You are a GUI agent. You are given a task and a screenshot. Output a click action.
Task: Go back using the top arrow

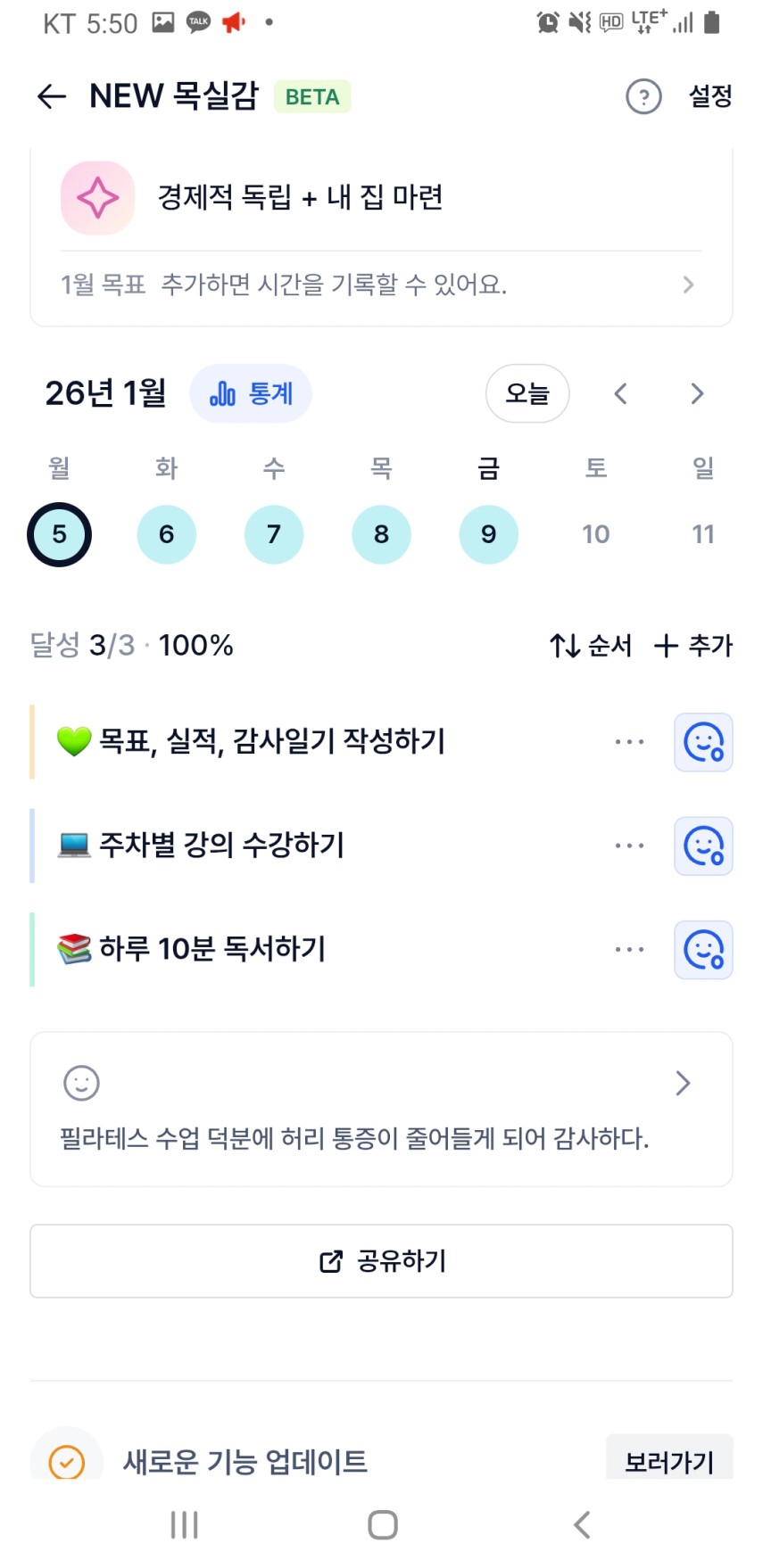(52, 96)
